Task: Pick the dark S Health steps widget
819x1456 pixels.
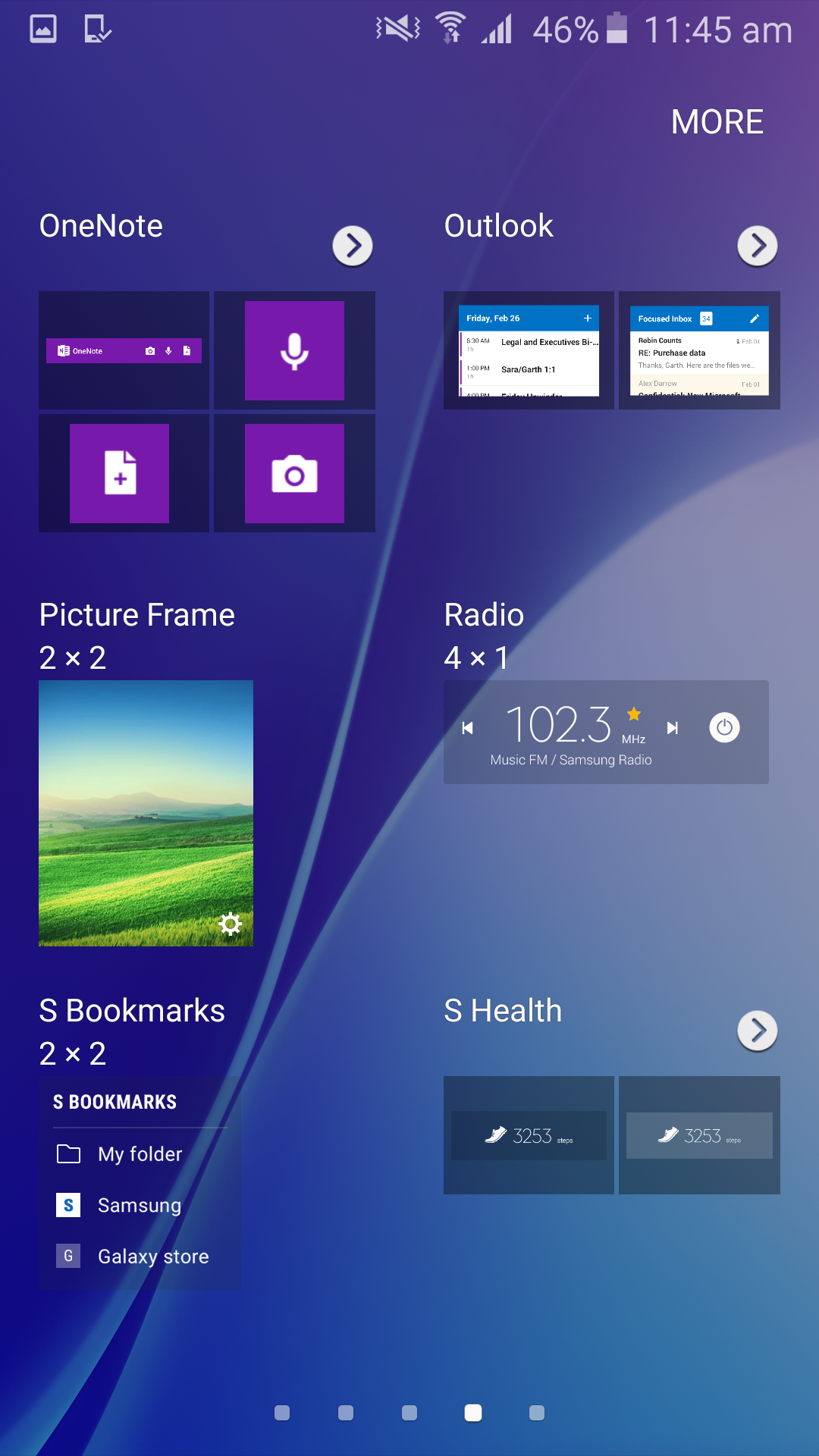Action: (x=529, y=1135)
